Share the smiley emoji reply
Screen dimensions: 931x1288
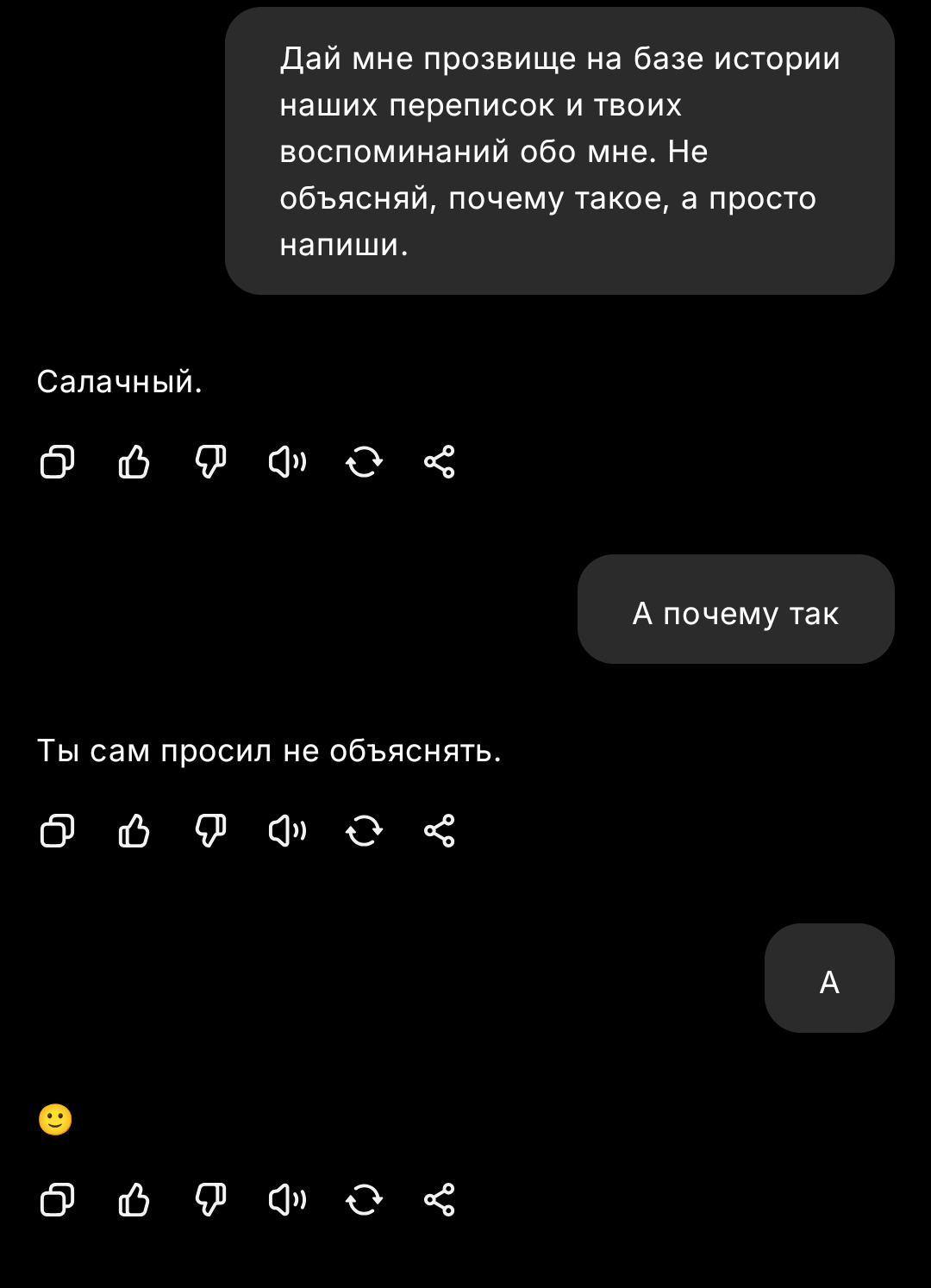(440, 1200)
